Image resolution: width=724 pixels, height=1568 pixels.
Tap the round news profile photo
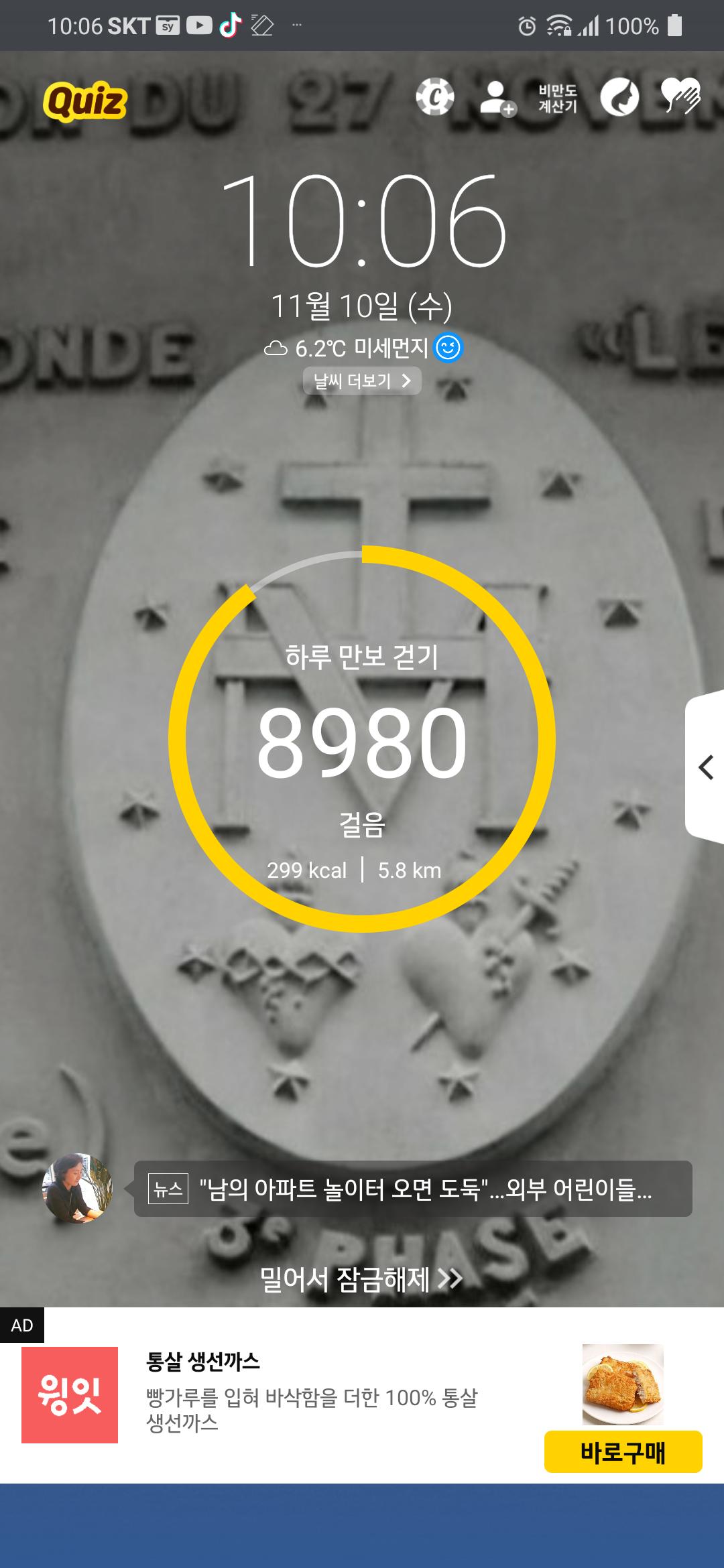click(x=77, y=1188)
